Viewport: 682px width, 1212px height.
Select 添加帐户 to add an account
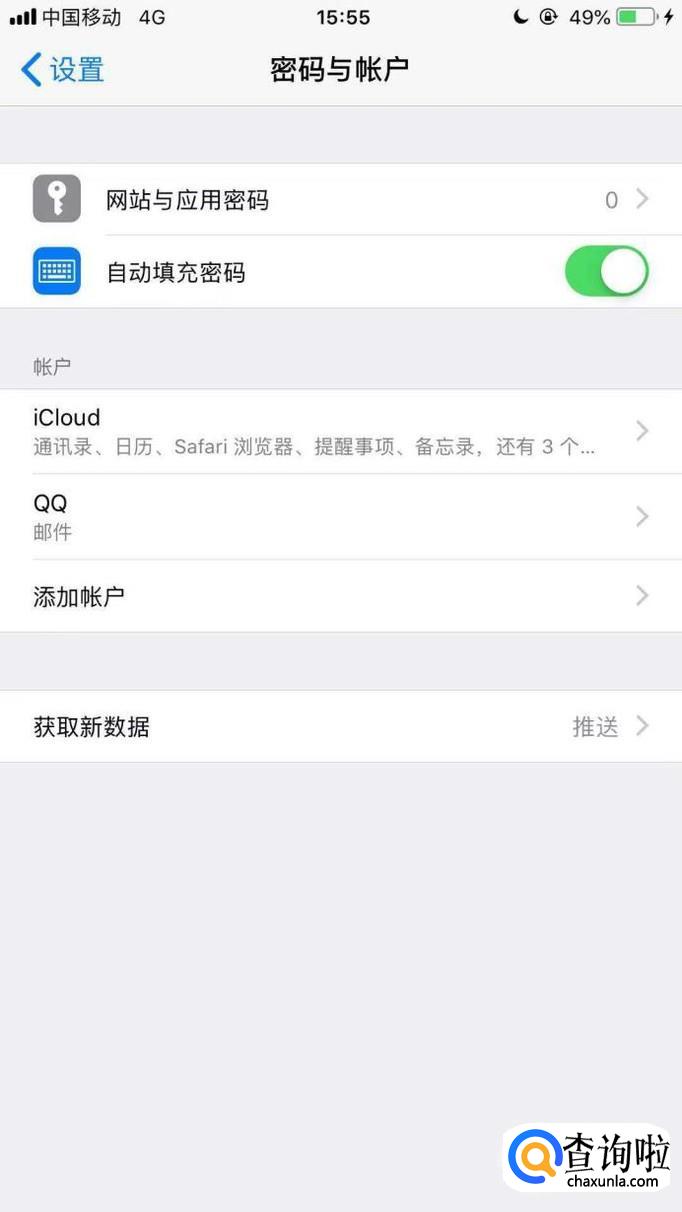pyautogui.click(x=340, y=596)
